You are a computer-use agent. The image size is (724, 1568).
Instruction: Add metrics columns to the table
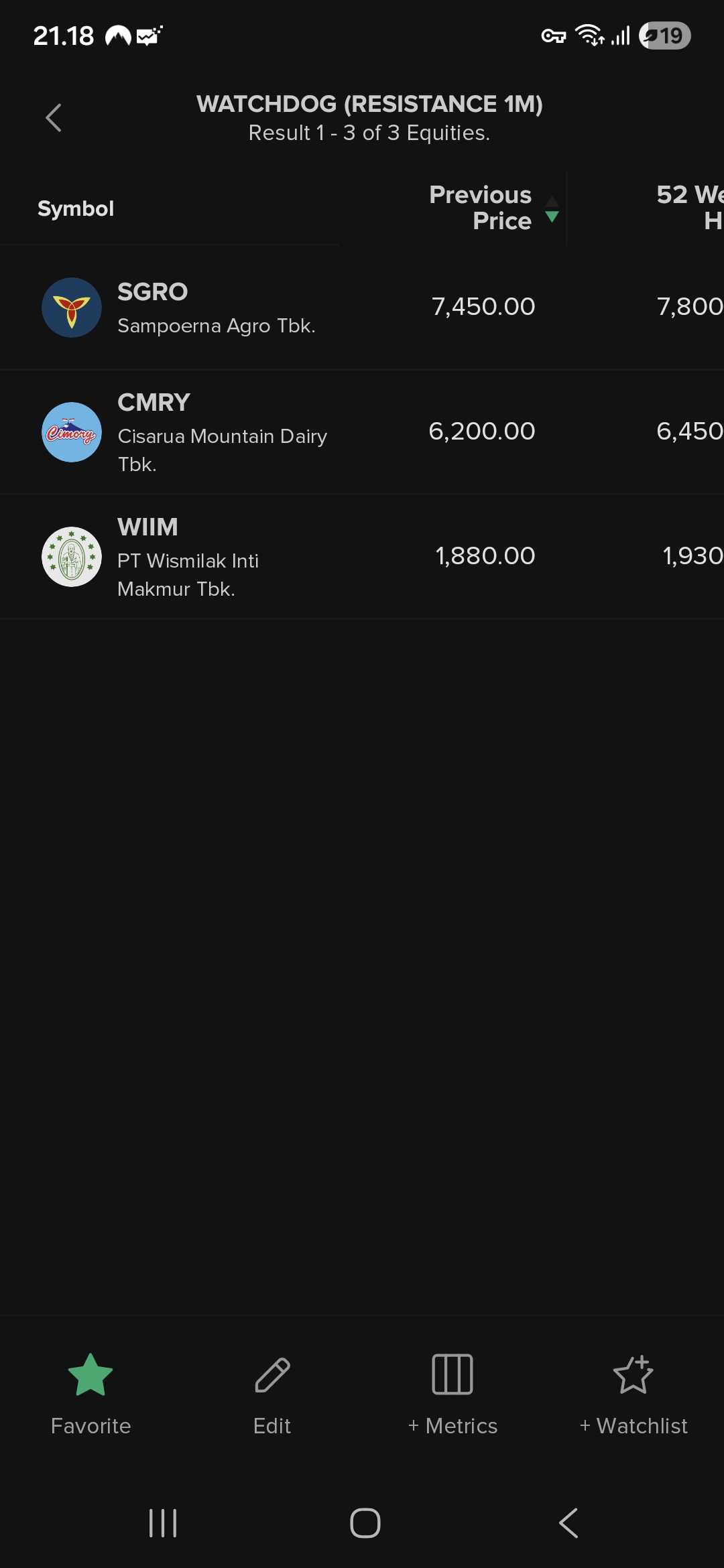tap(452, 1392)
